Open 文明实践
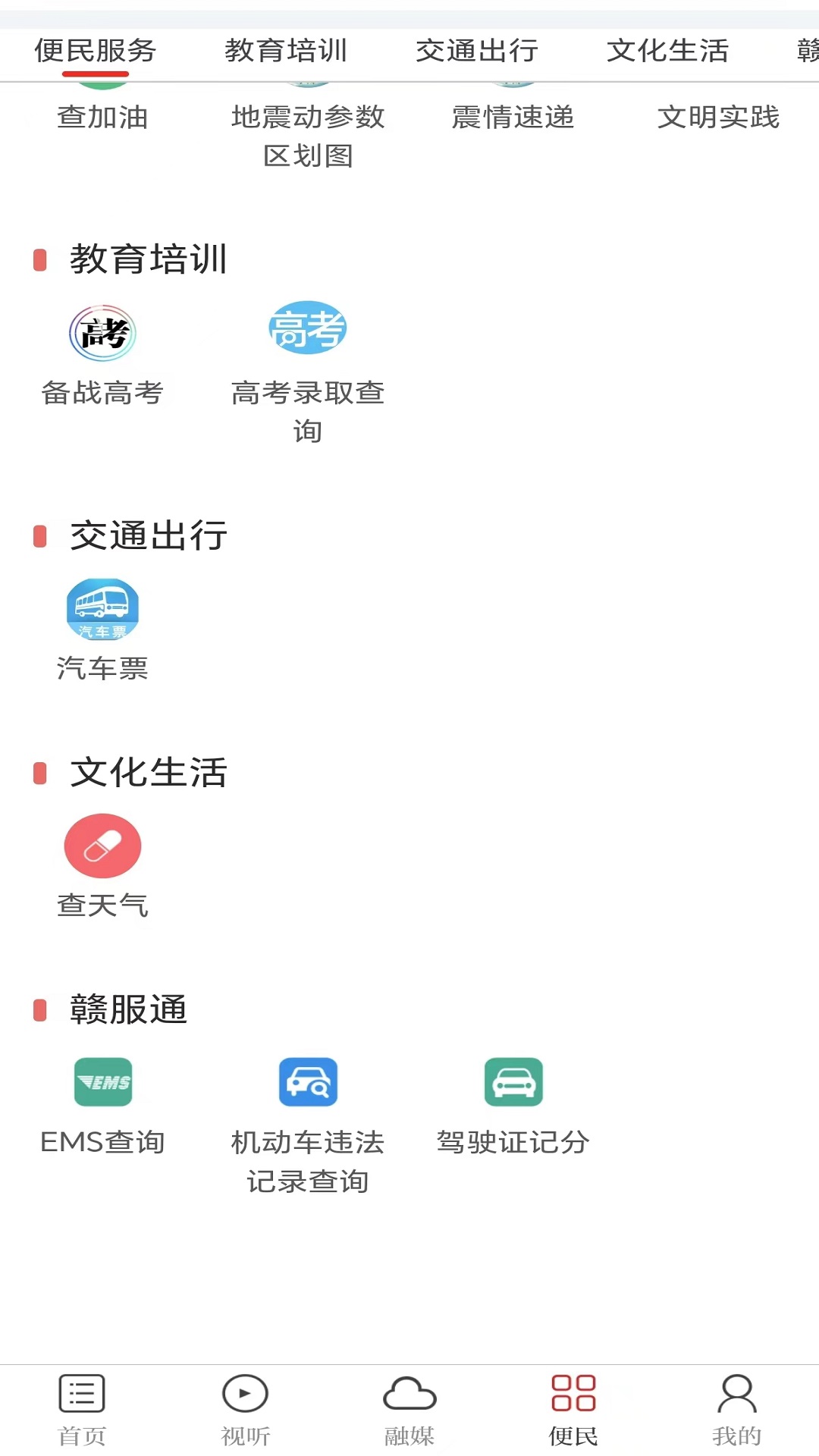This screenshot has width=819, height=1456. coord(718,117)
